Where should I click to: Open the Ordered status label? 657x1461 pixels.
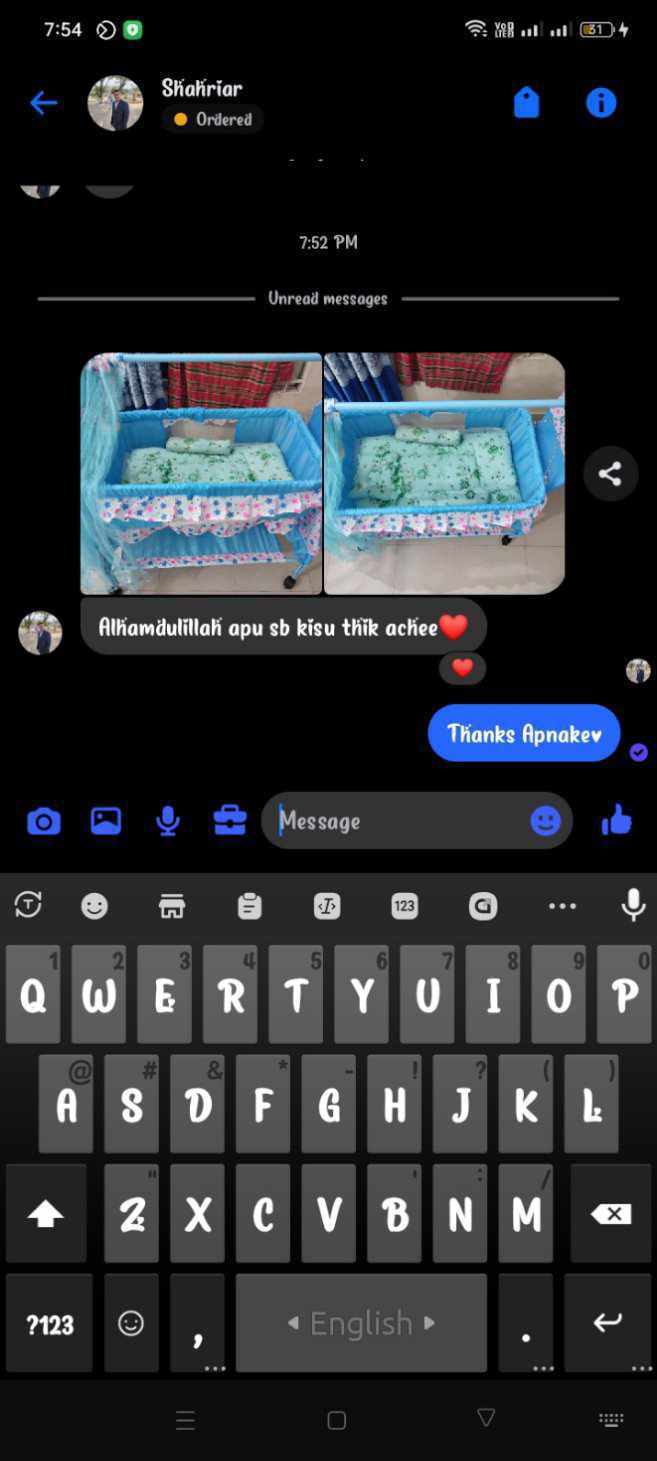point(213,120)
